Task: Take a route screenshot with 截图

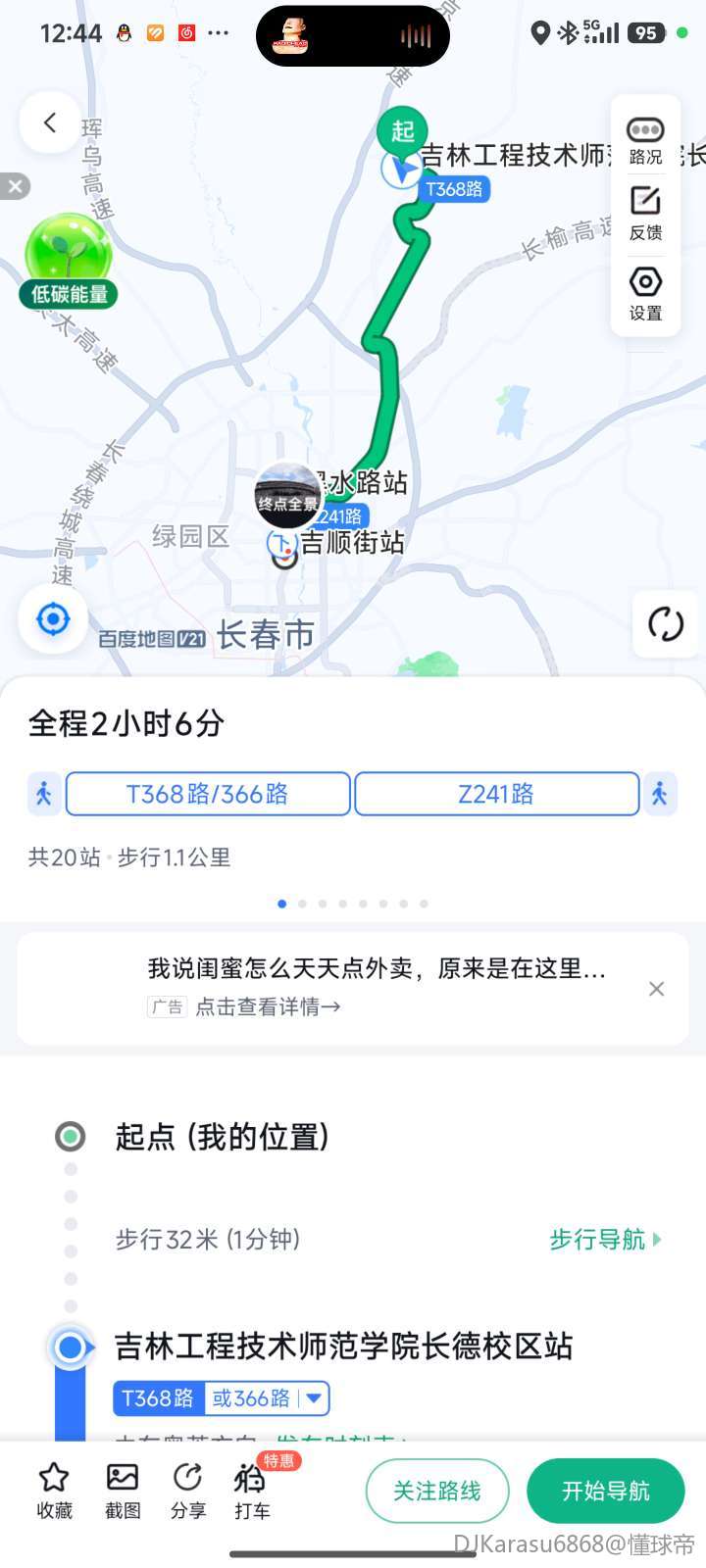Action: tap(123, 1491)
